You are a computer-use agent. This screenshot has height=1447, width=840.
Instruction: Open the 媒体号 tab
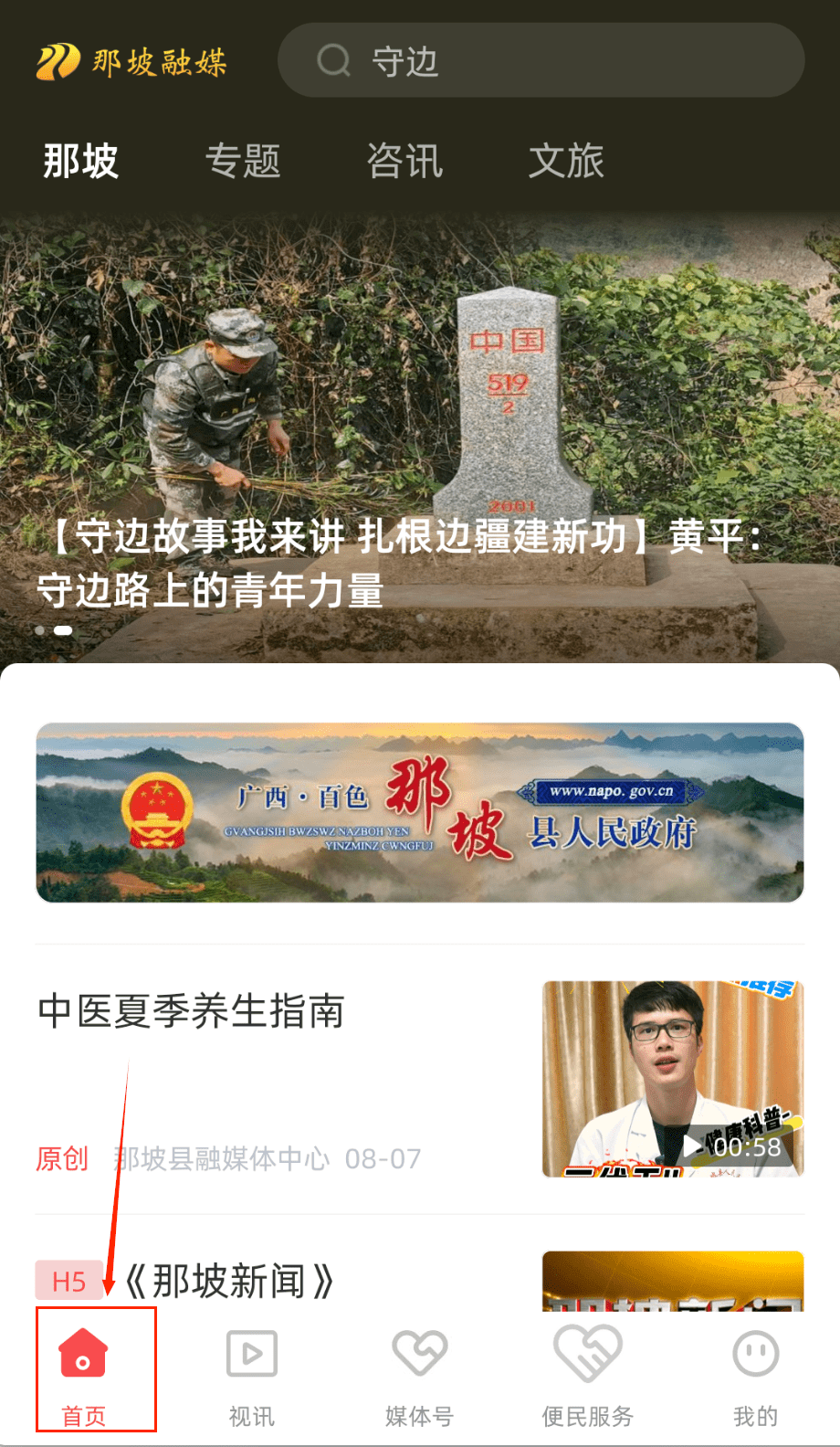419,1376
